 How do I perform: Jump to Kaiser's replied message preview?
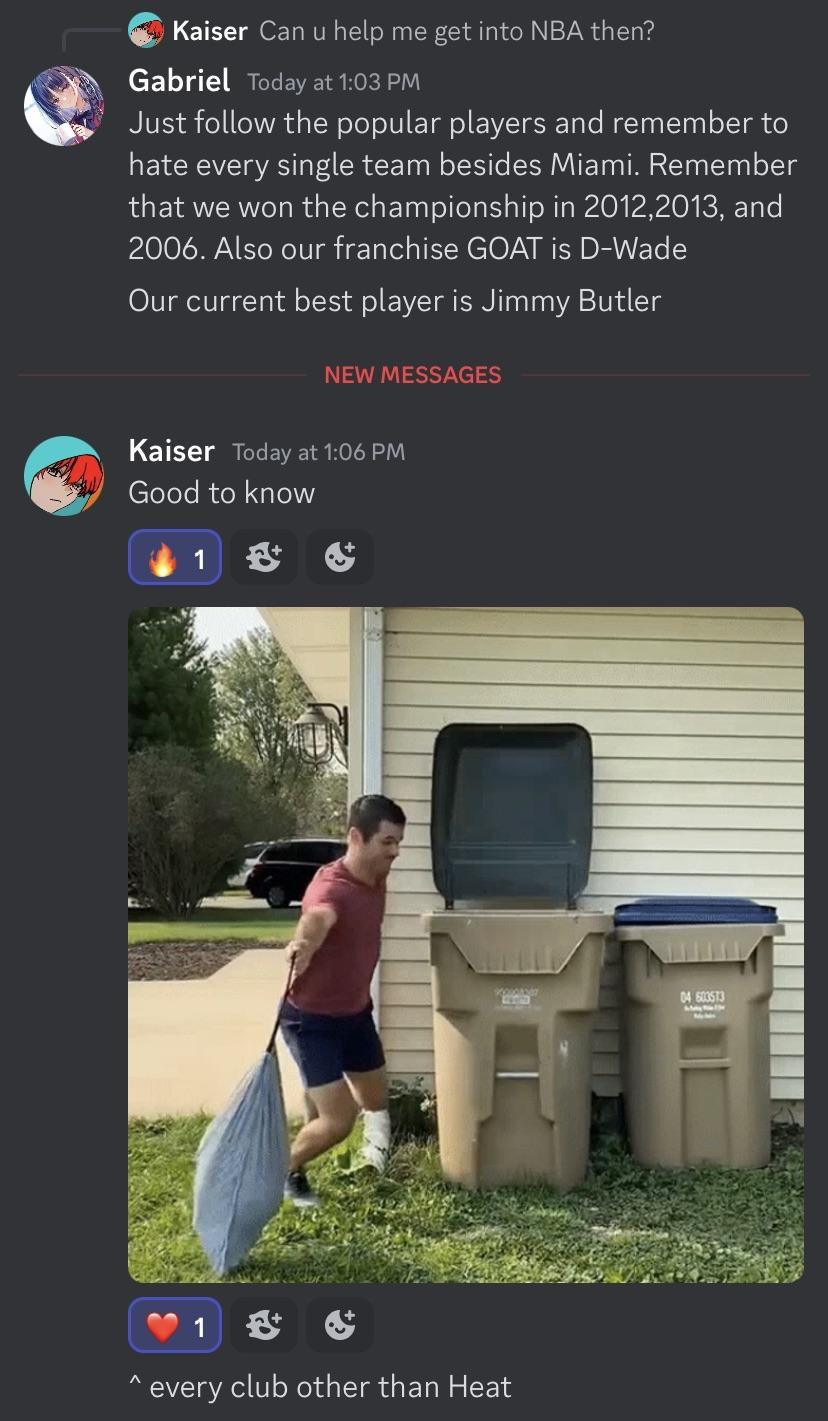pyautogui.click(x=455, y=31)
